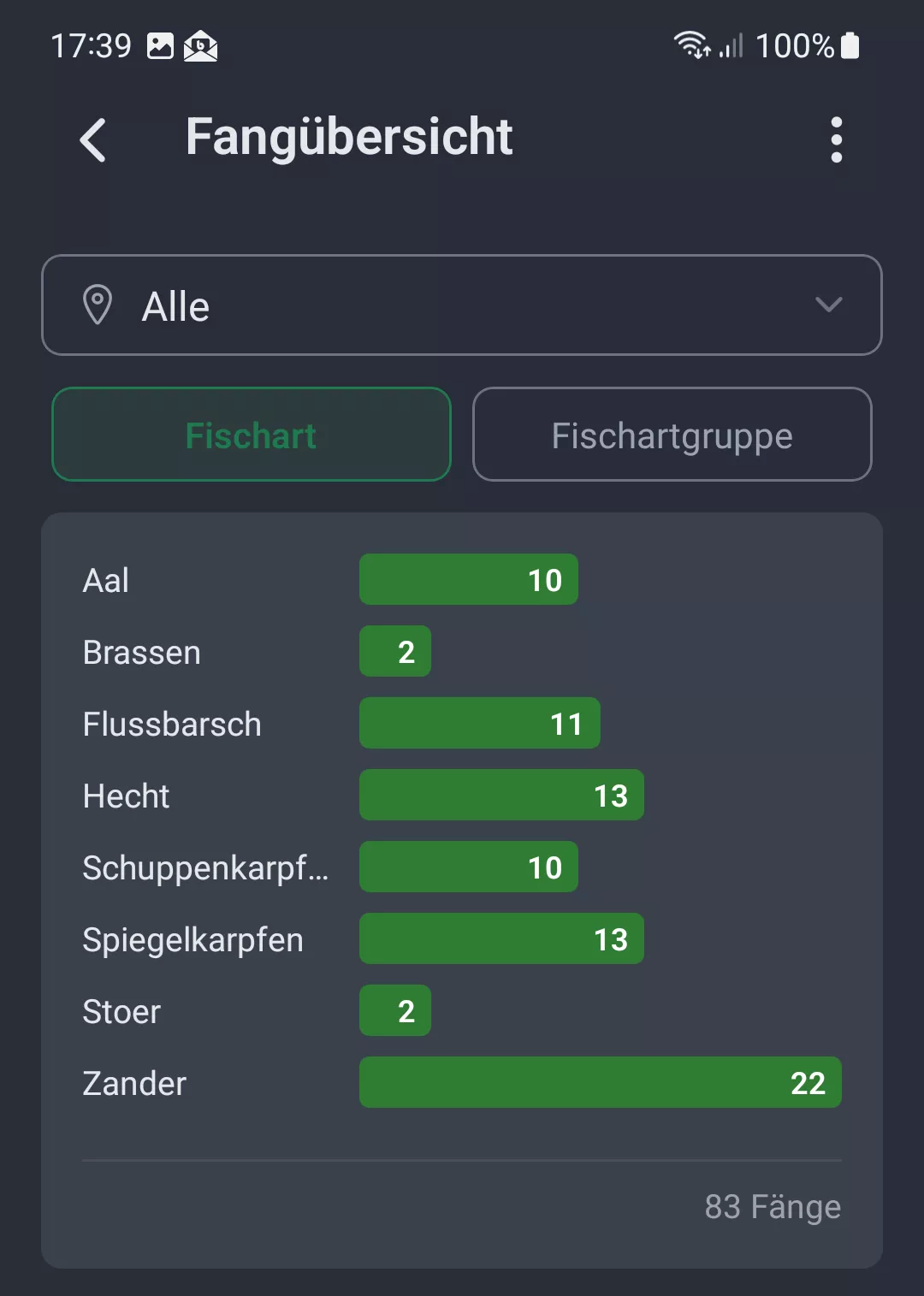This screenshot has height=1296, width=924.
Task: Tap the battery indicator icon
Action: [x=850, y=46]
